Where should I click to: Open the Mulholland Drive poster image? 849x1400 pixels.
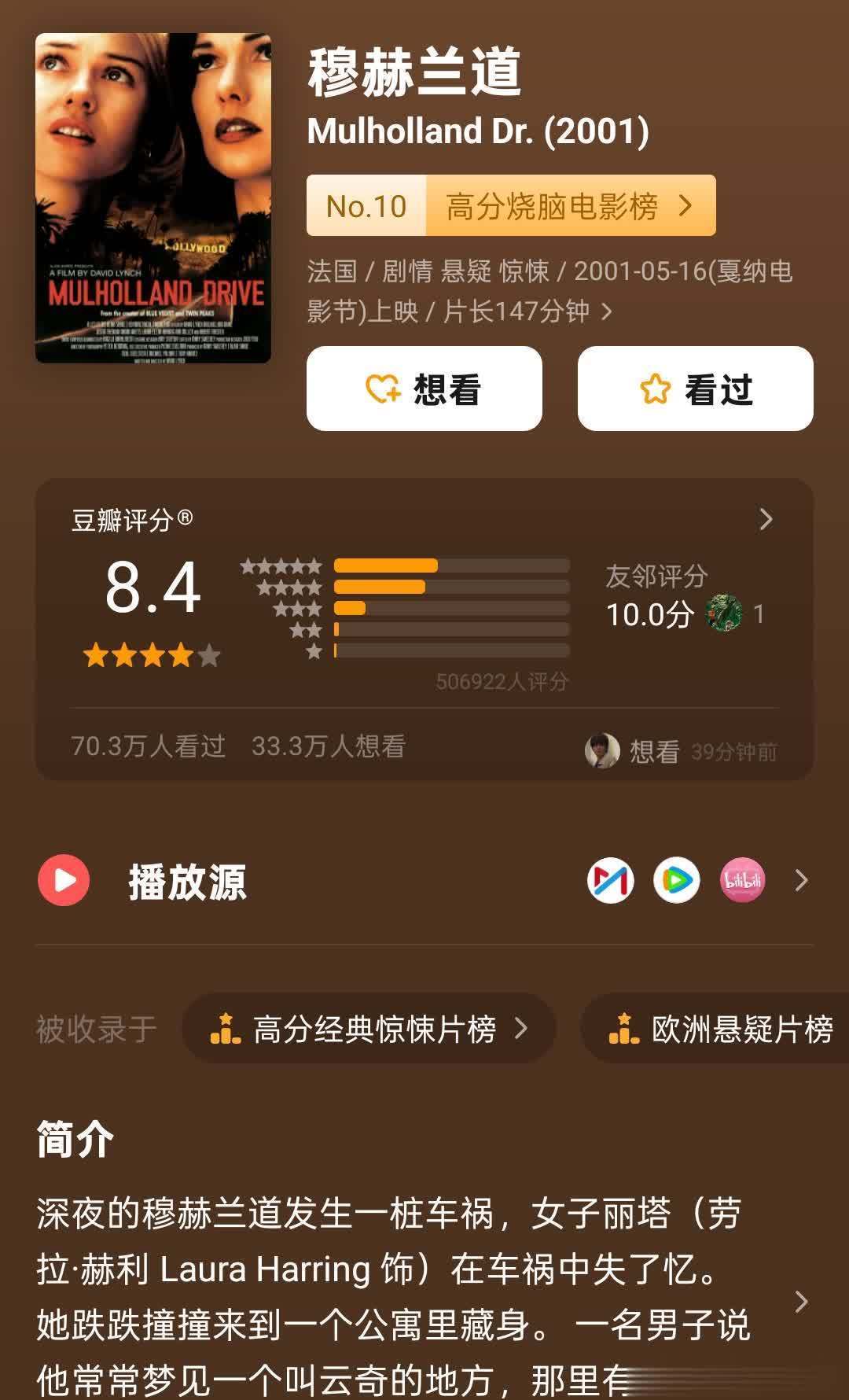pos(153,198)
